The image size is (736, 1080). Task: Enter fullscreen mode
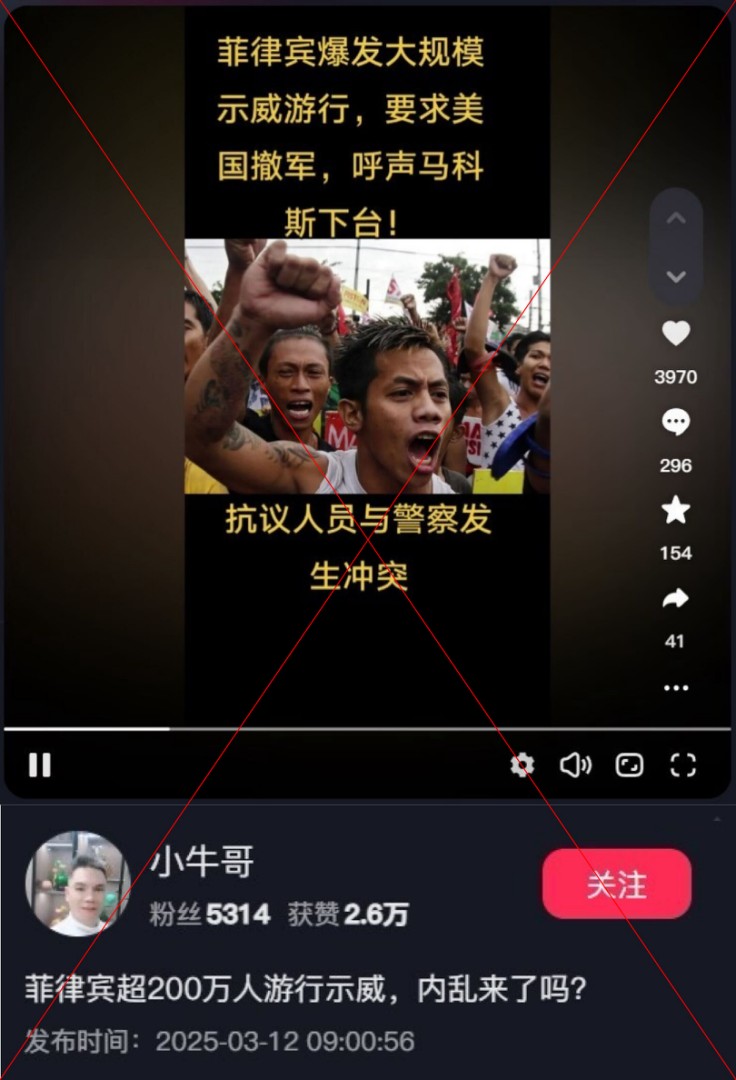[x=683, y=765]
